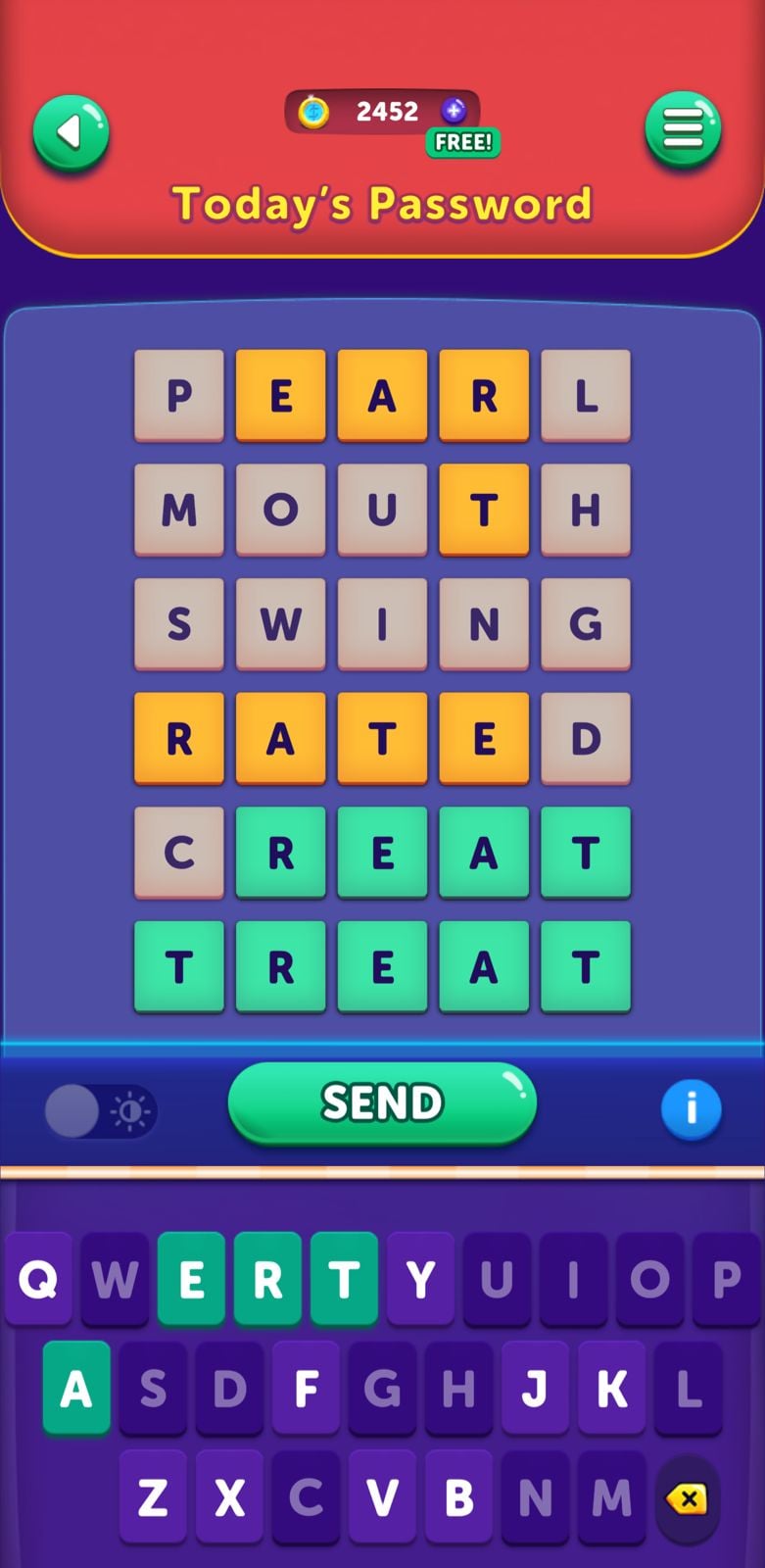Send the current guess
The width and height of the screenshot is (765, 1568).
point(382,1103)
